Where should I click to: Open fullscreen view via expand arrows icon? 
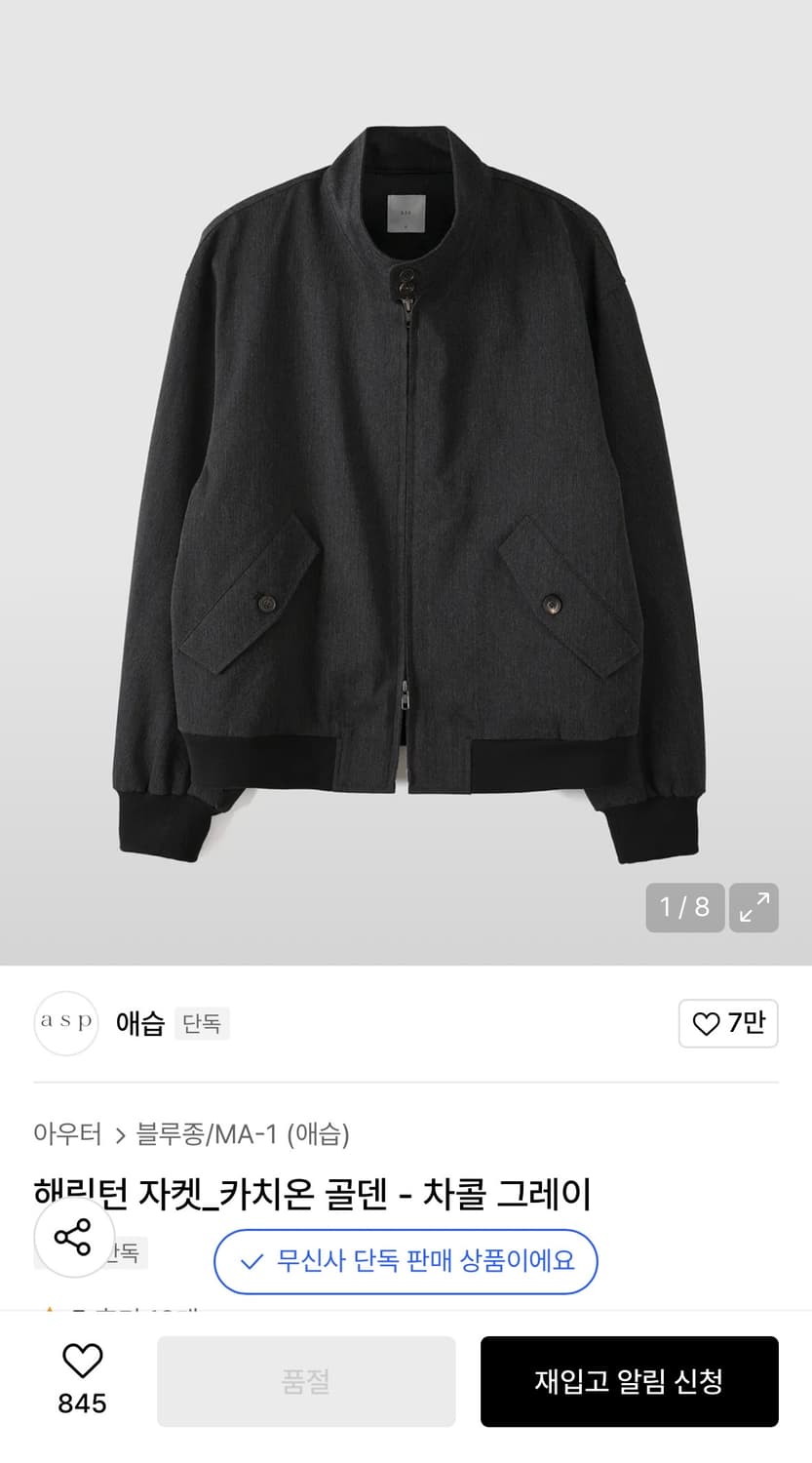point(753,907)
